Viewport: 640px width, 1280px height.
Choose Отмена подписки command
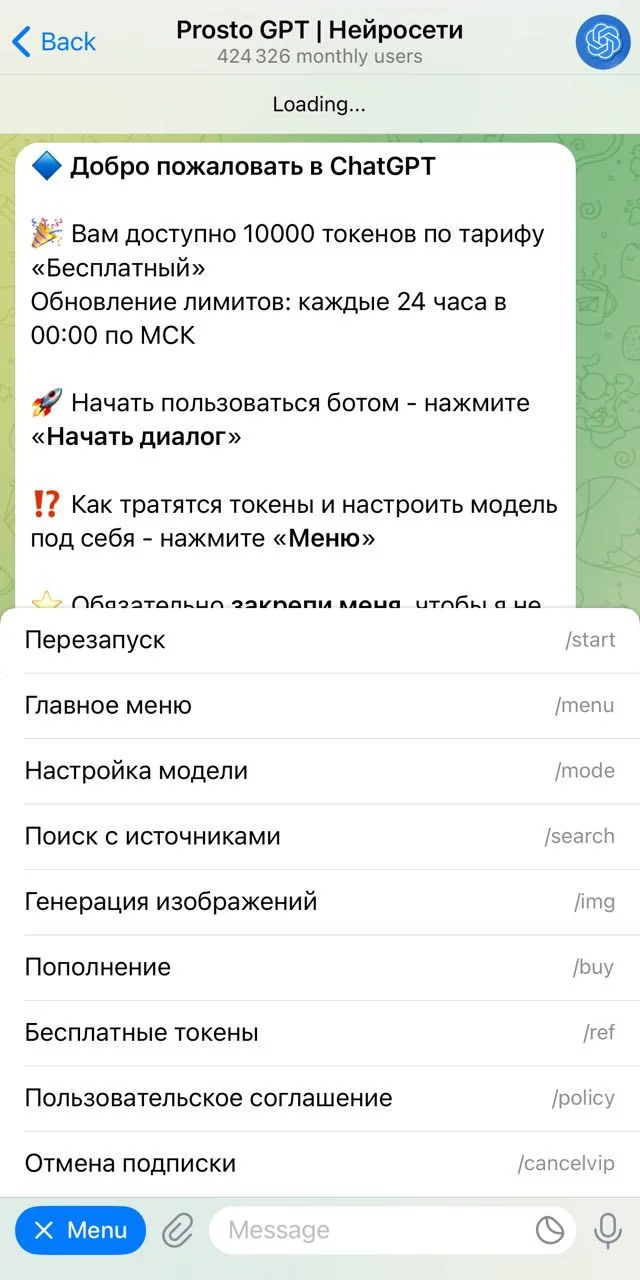320,1164
